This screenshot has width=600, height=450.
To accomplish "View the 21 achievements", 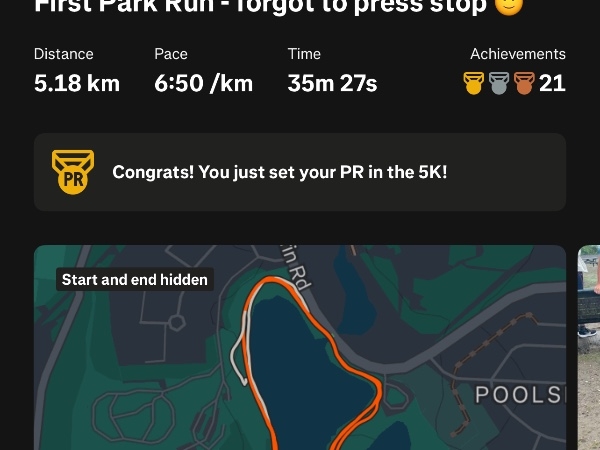I will tap(516, 83).
